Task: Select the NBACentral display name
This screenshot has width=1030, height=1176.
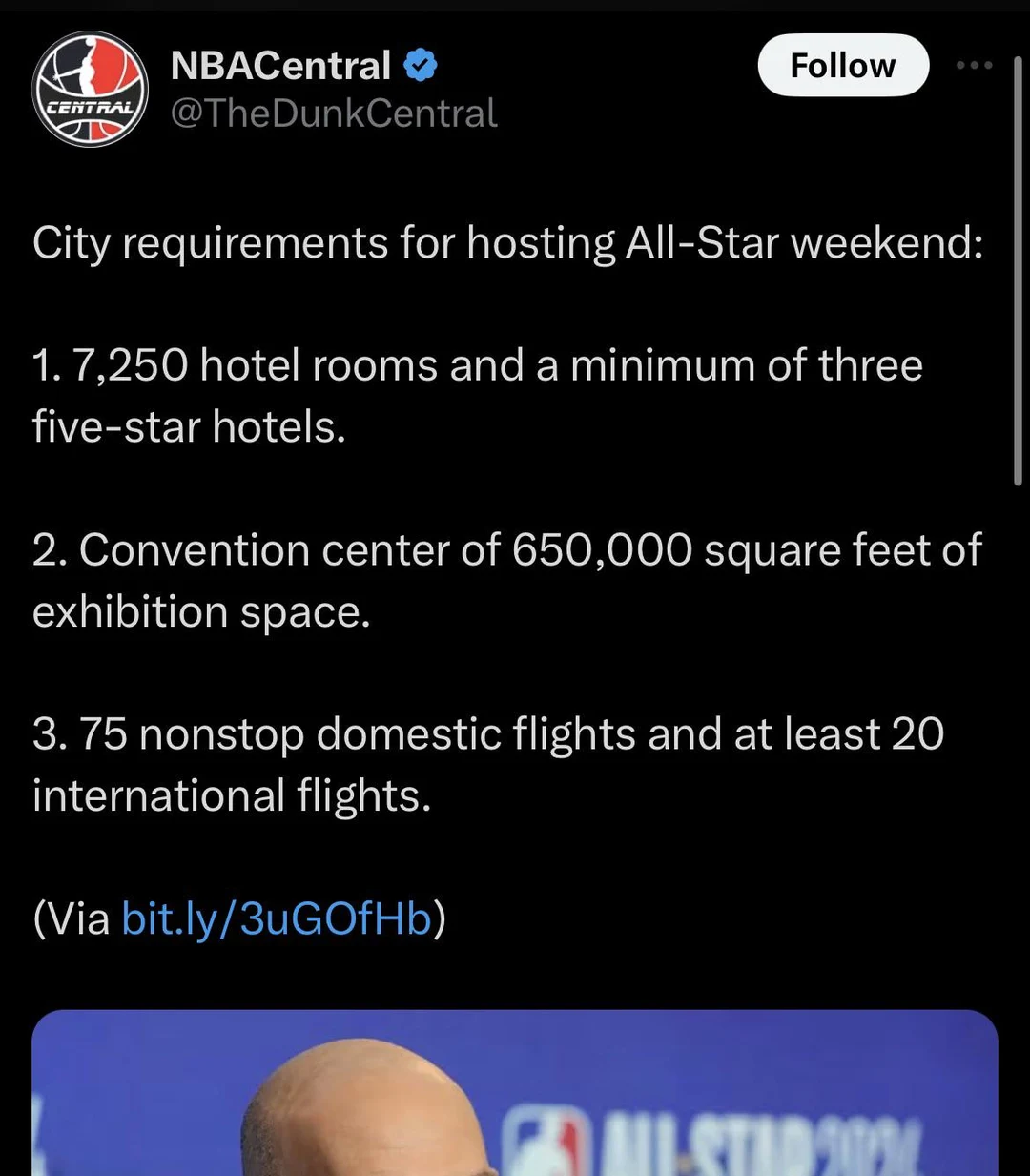Action: pos(280,64)
